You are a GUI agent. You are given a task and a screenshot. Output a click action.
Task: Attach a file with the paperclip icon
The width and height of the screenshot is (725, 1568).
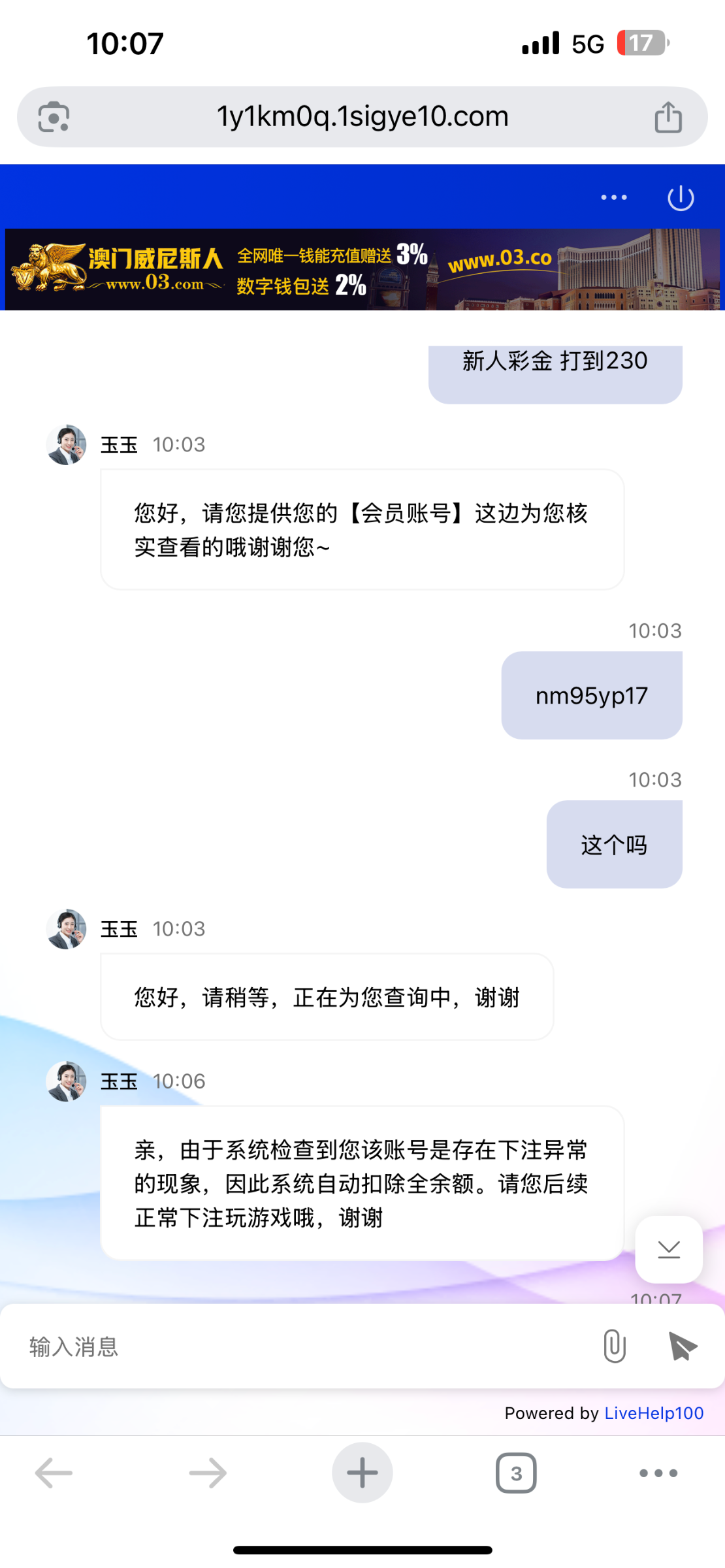614,1346
